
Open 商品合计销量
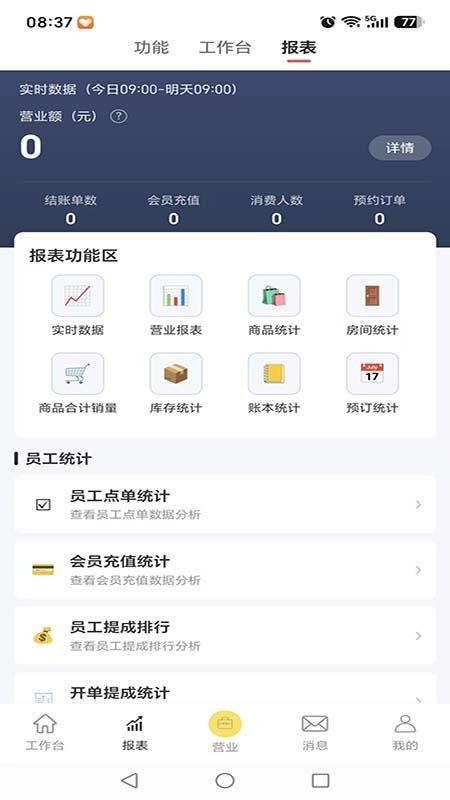(78, 383)
